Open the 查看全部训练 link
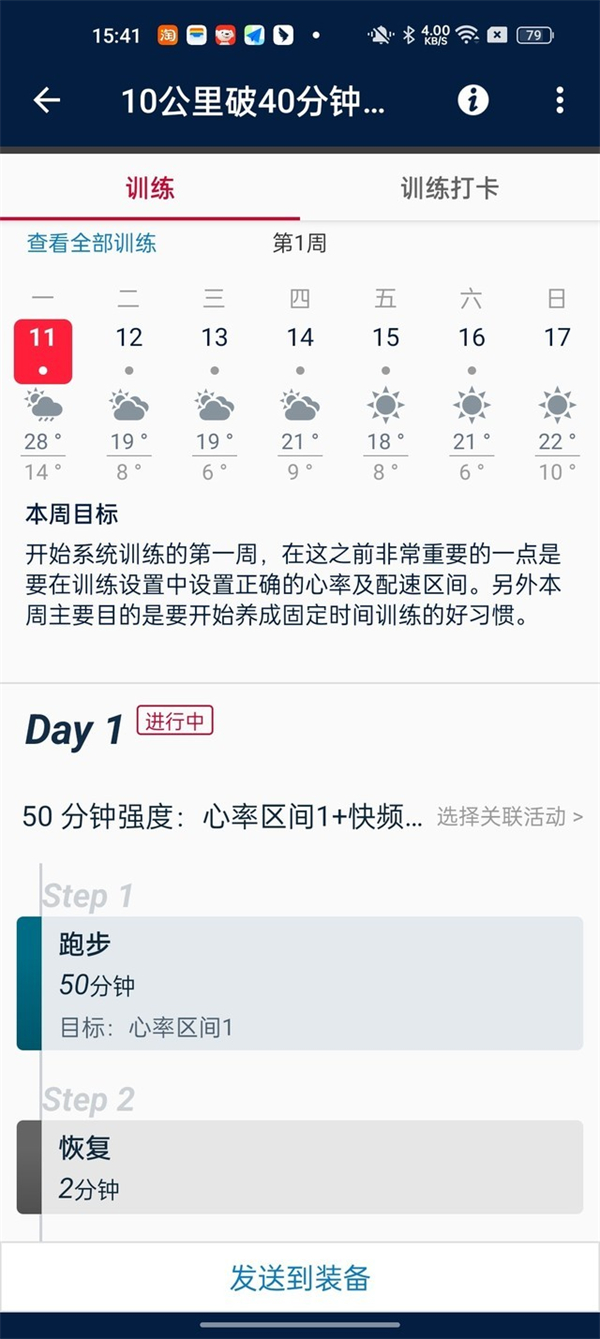600x1339 pixels. 92,243
